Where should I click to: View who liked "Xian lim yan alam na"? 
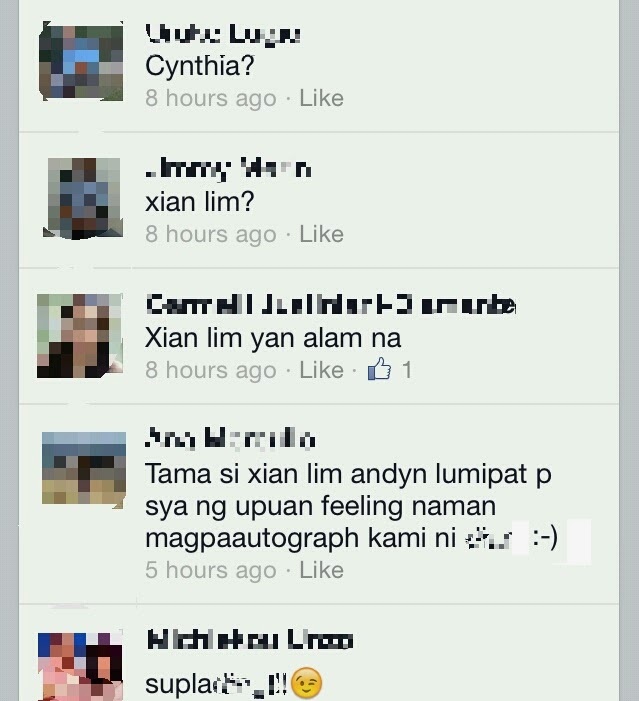(390, 370)
